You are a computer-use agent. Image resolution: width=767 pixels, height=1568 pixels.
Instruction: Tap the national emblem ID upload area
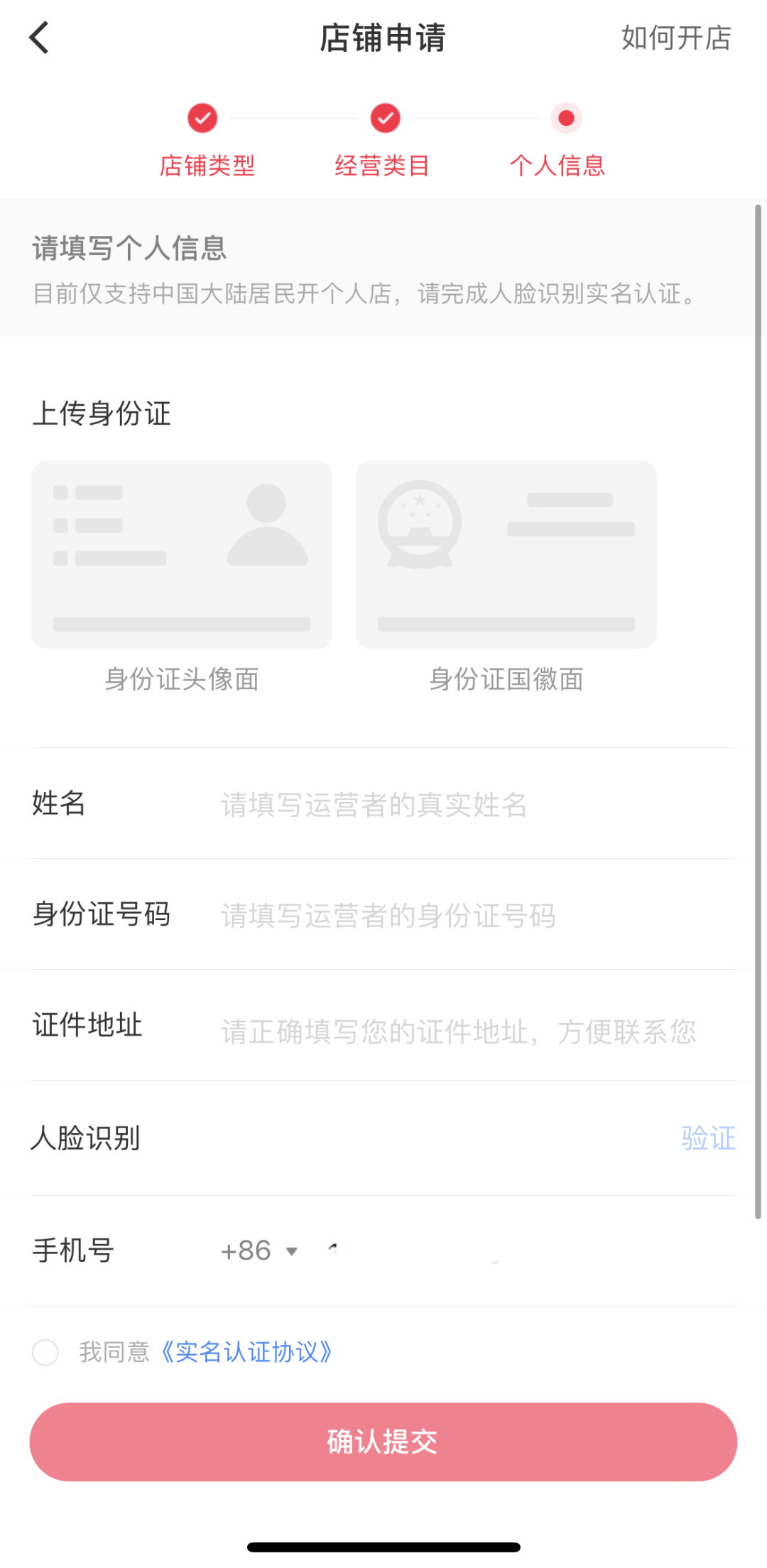tap(506, 554)
